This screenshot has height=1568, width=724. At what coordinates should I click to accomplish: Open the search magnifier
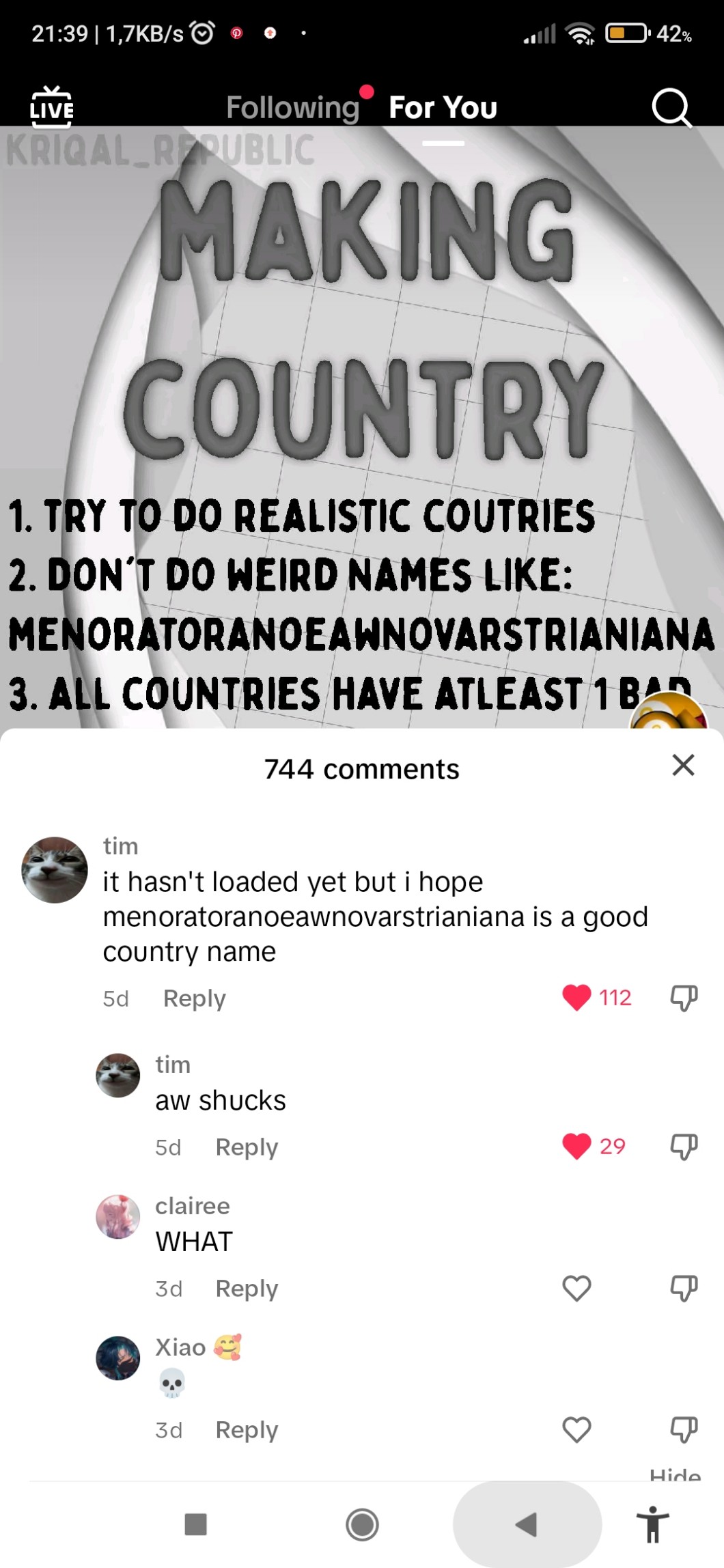[x=671, y=108]
